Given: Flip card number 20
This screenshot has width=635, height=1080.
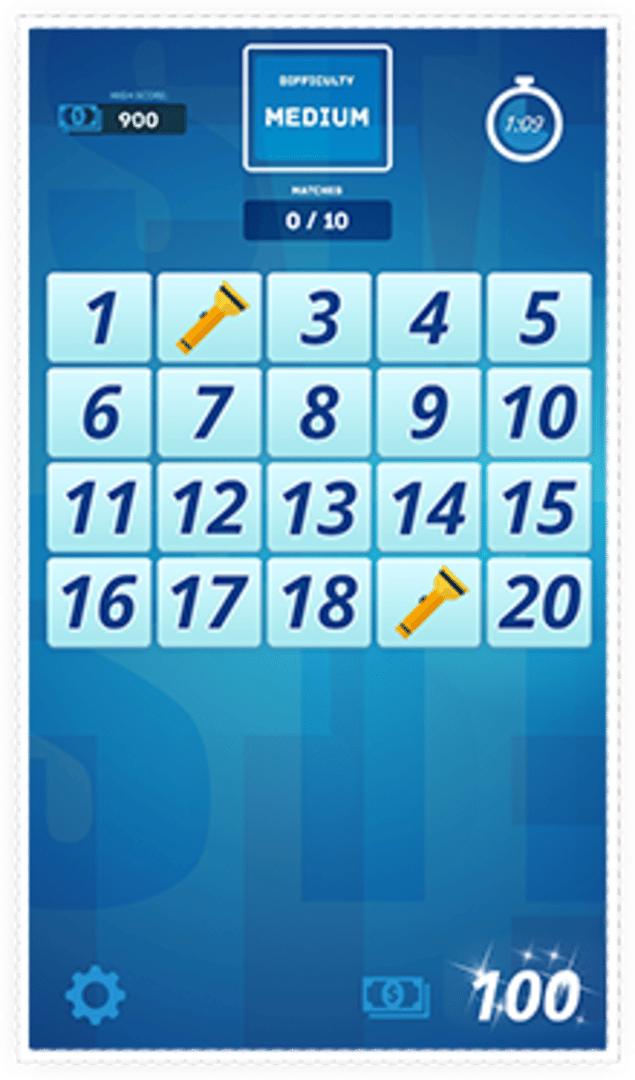Looking at the screenshot, I should [x=539, y=603].
